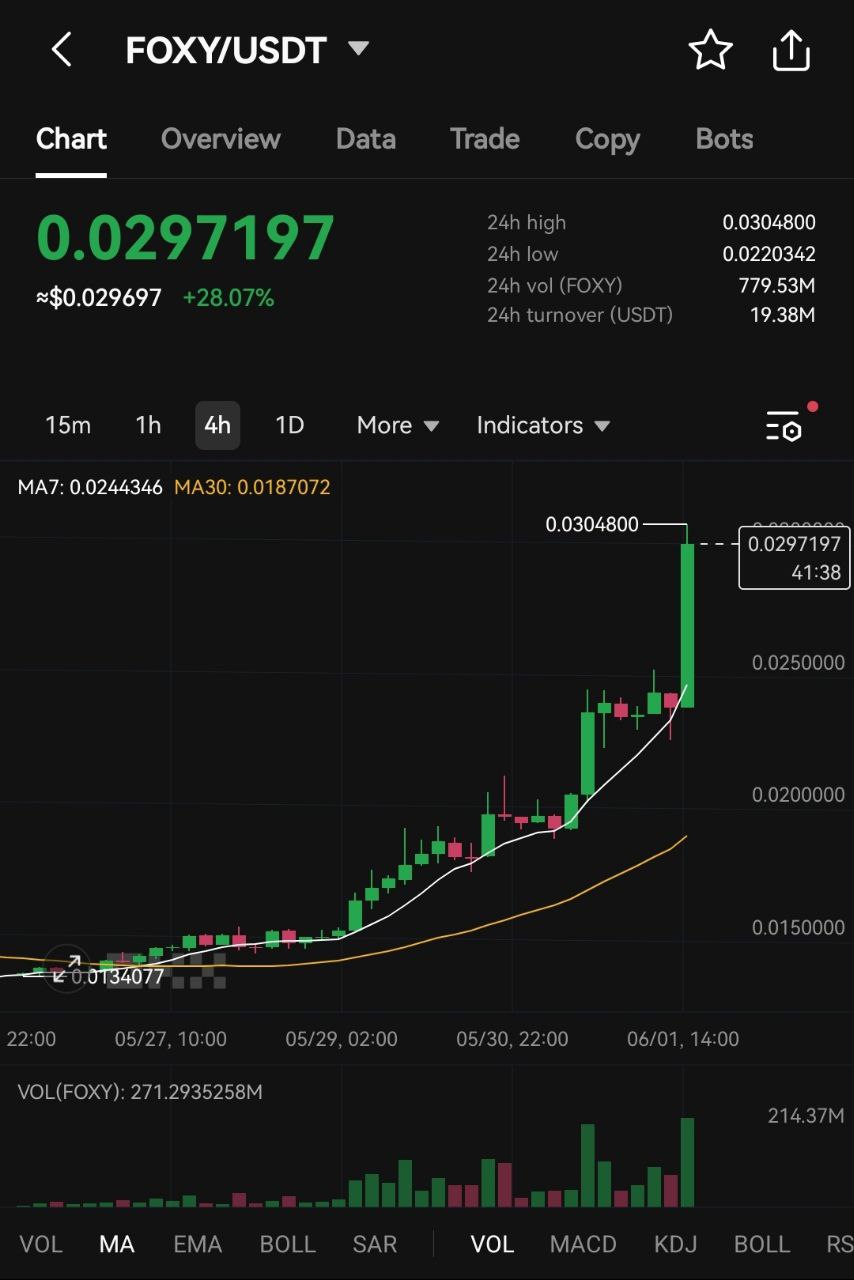Screen dimensions: 854x1280
Task: Switch to the Trade tab
Action: (x=484, y=139)
